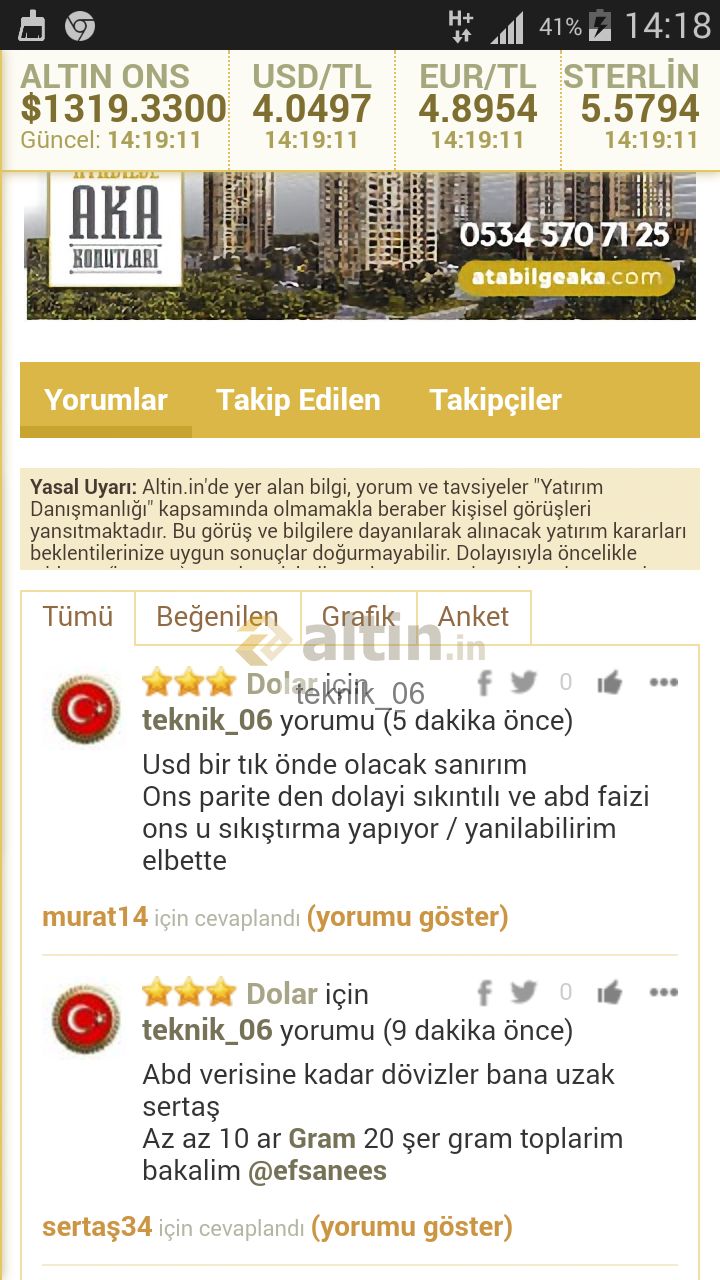Screen dimensions: 720x1280
Task: Show the comment replied to sertaş34
Action: coord(412,1227)
